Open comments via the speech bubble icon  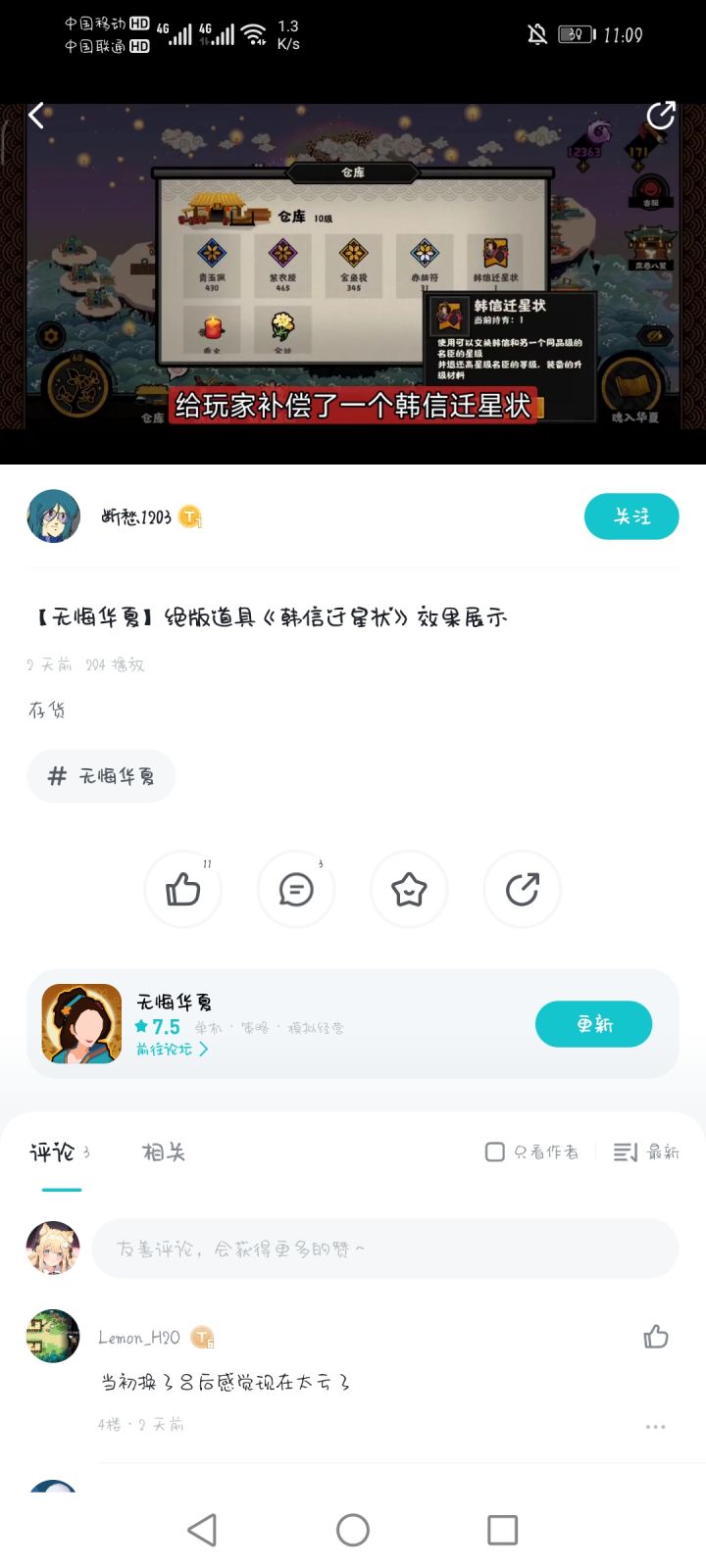pos(296,890)
